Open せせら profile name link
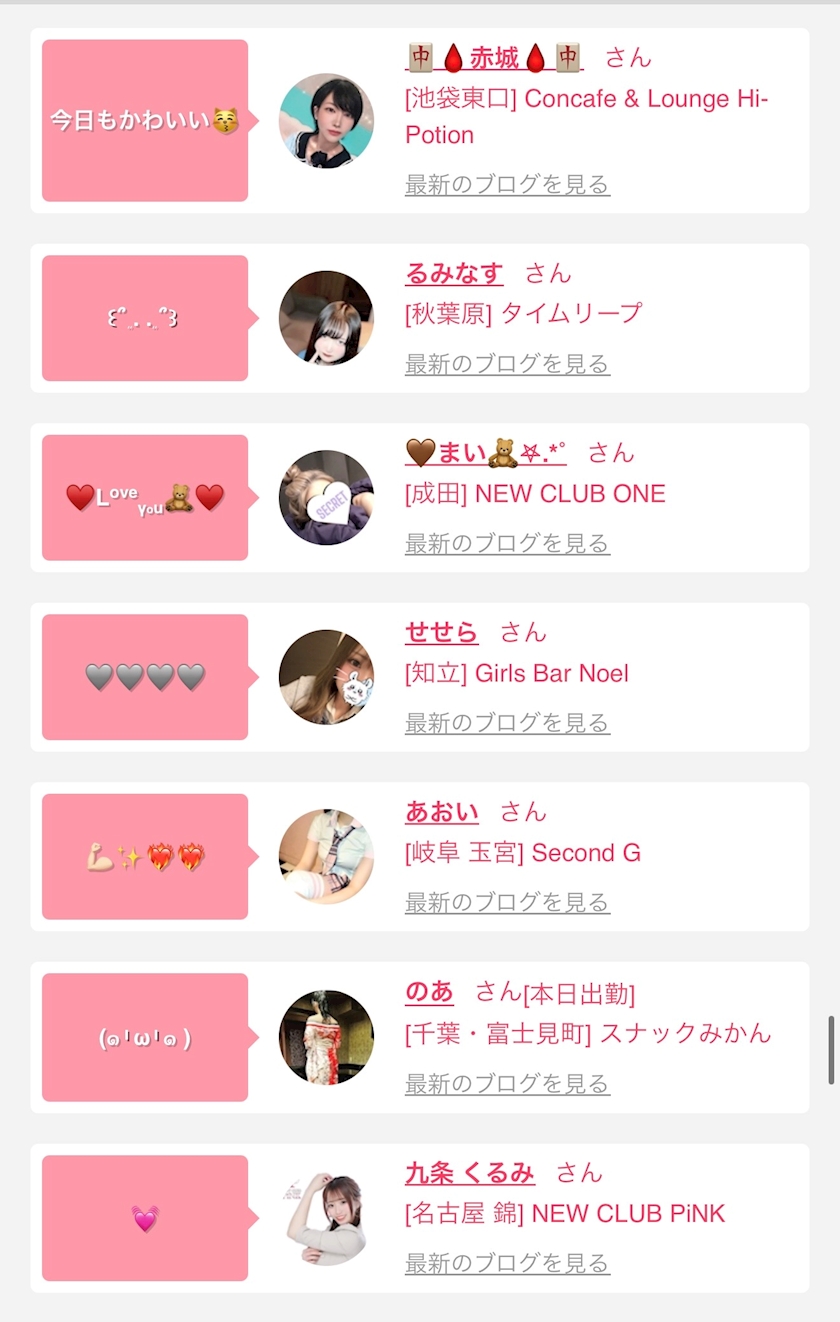The image size is (840, 1322). coord(441,632)
